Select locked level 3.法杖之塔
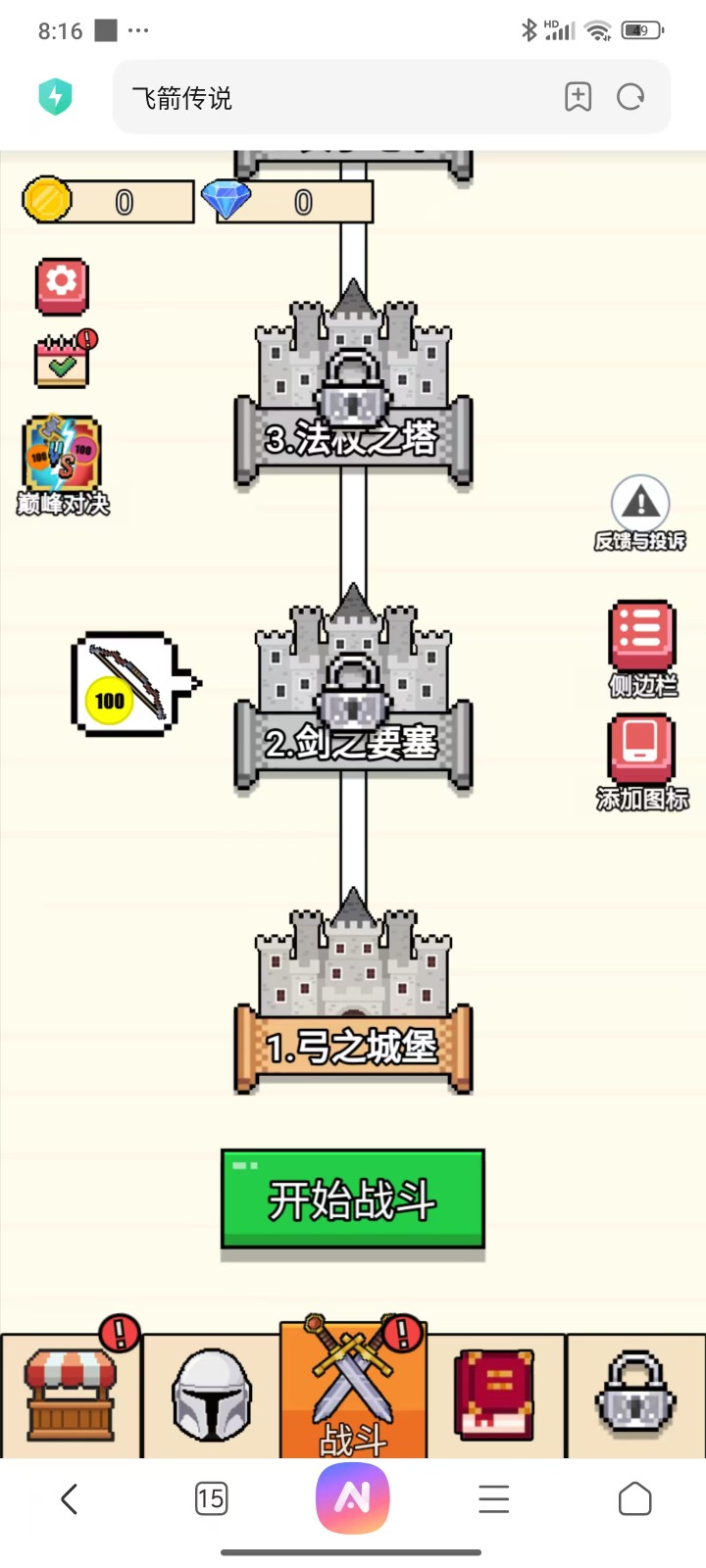The height and width of the screenshot is (1568, 706). pyautogui.click(x=353, y=394)
